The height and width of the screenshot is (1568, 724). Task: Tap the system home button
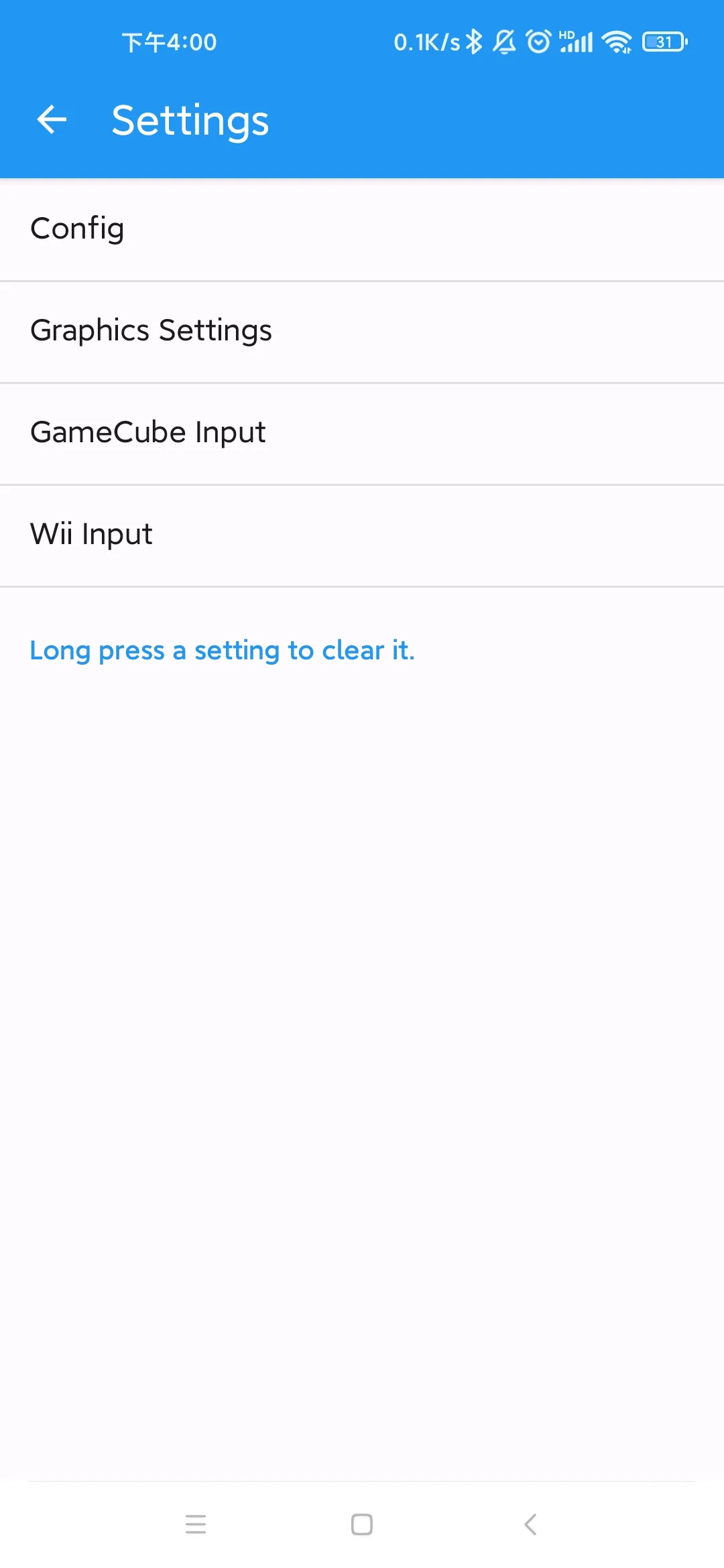pyautogui.click(x=362, y=1524)
